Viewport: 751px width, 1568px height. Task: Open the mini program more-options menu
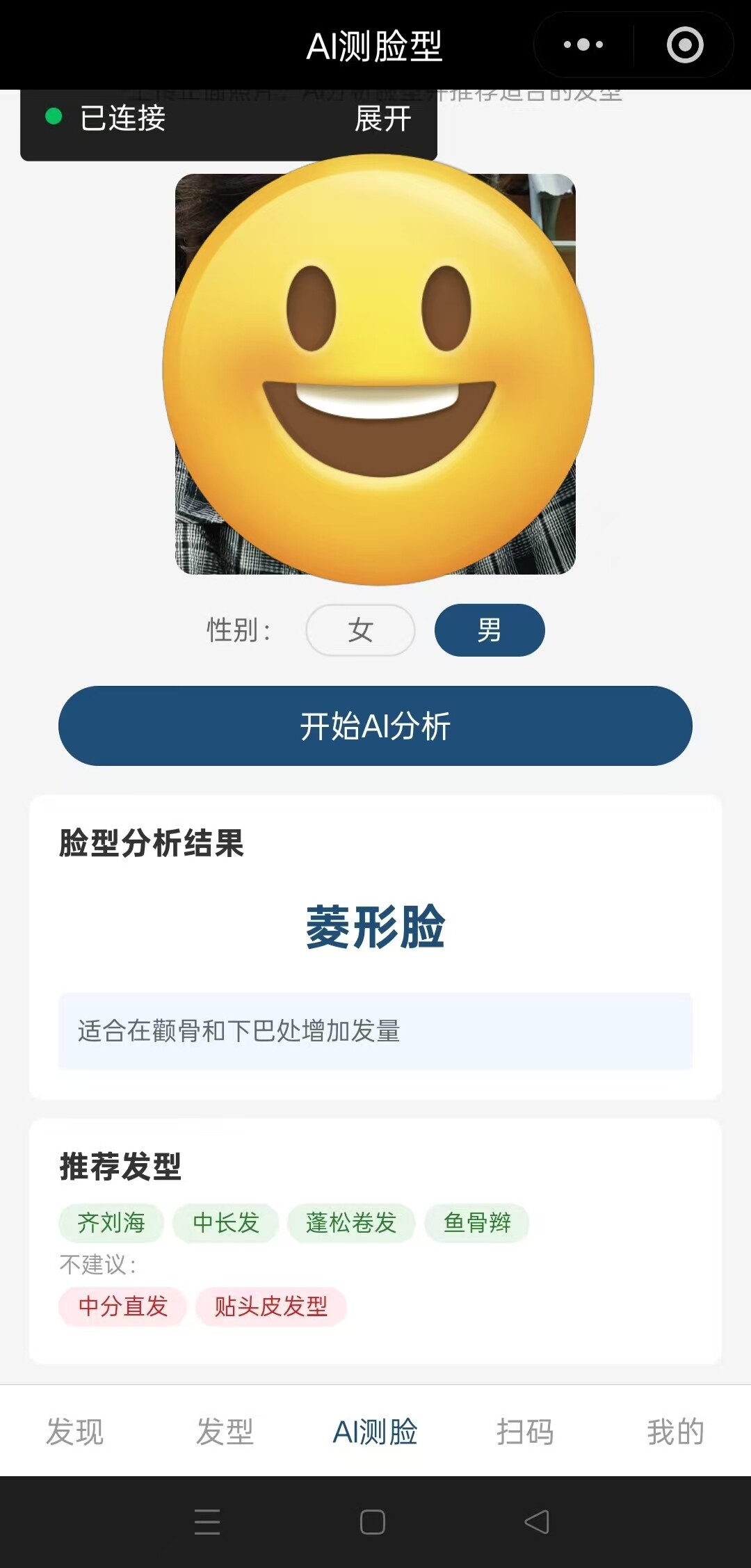(583, 45)
